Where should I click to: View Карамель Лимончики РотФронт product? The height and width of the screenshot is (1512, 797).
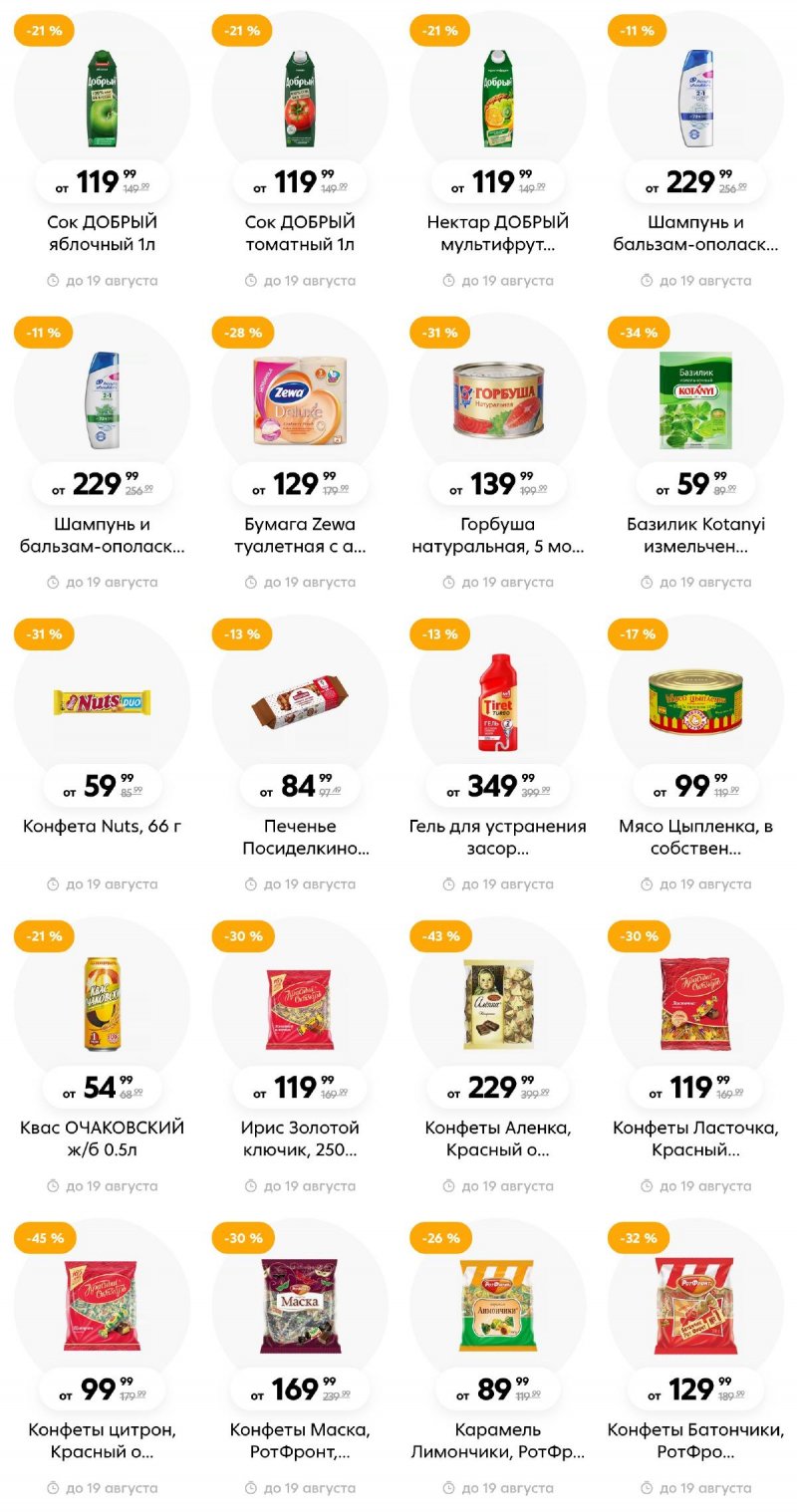click(x=497, y=1305)
